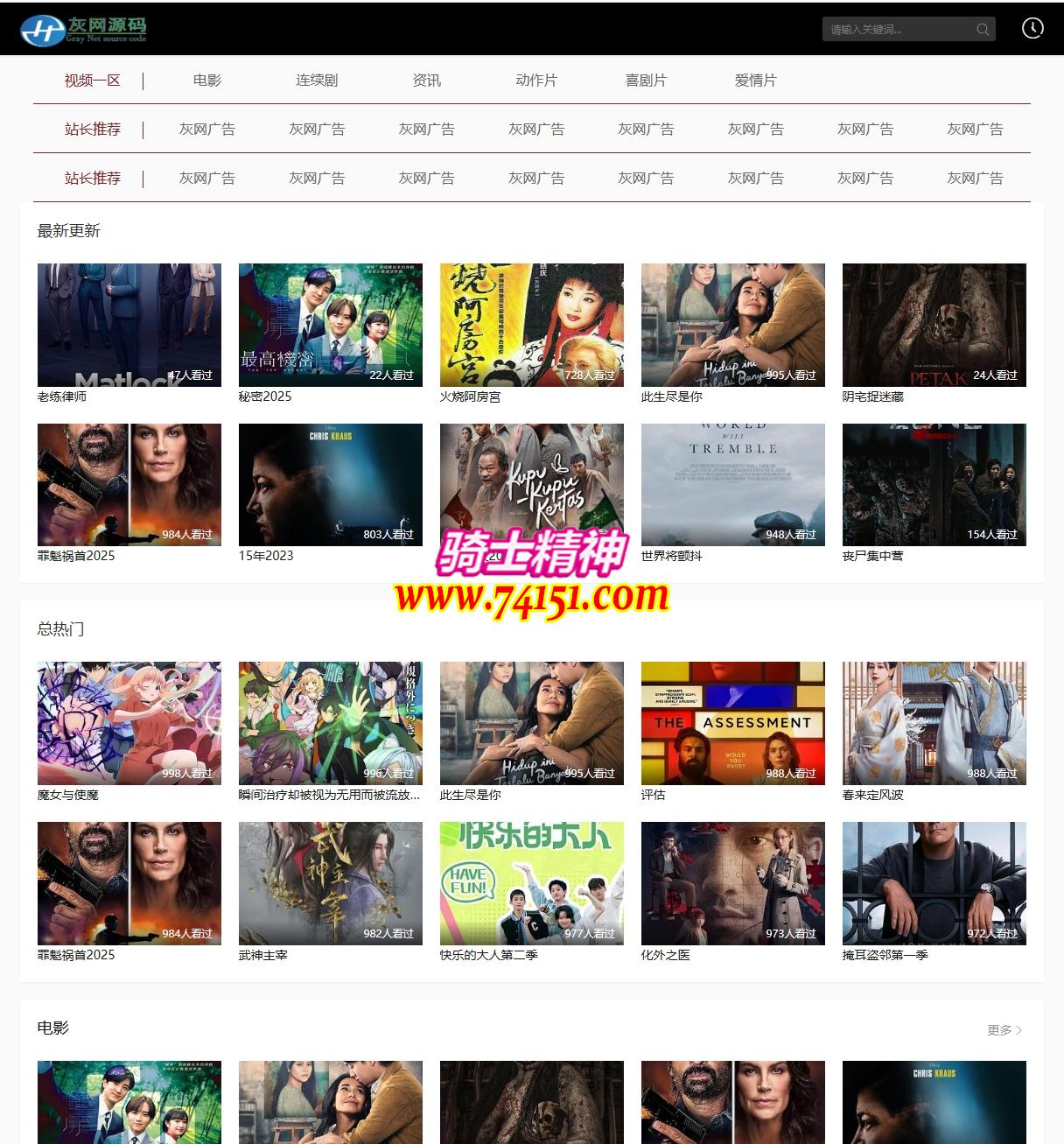Open the 化外之医 video tile
Screen dimensions: 1064x1144
coord(733,883)
